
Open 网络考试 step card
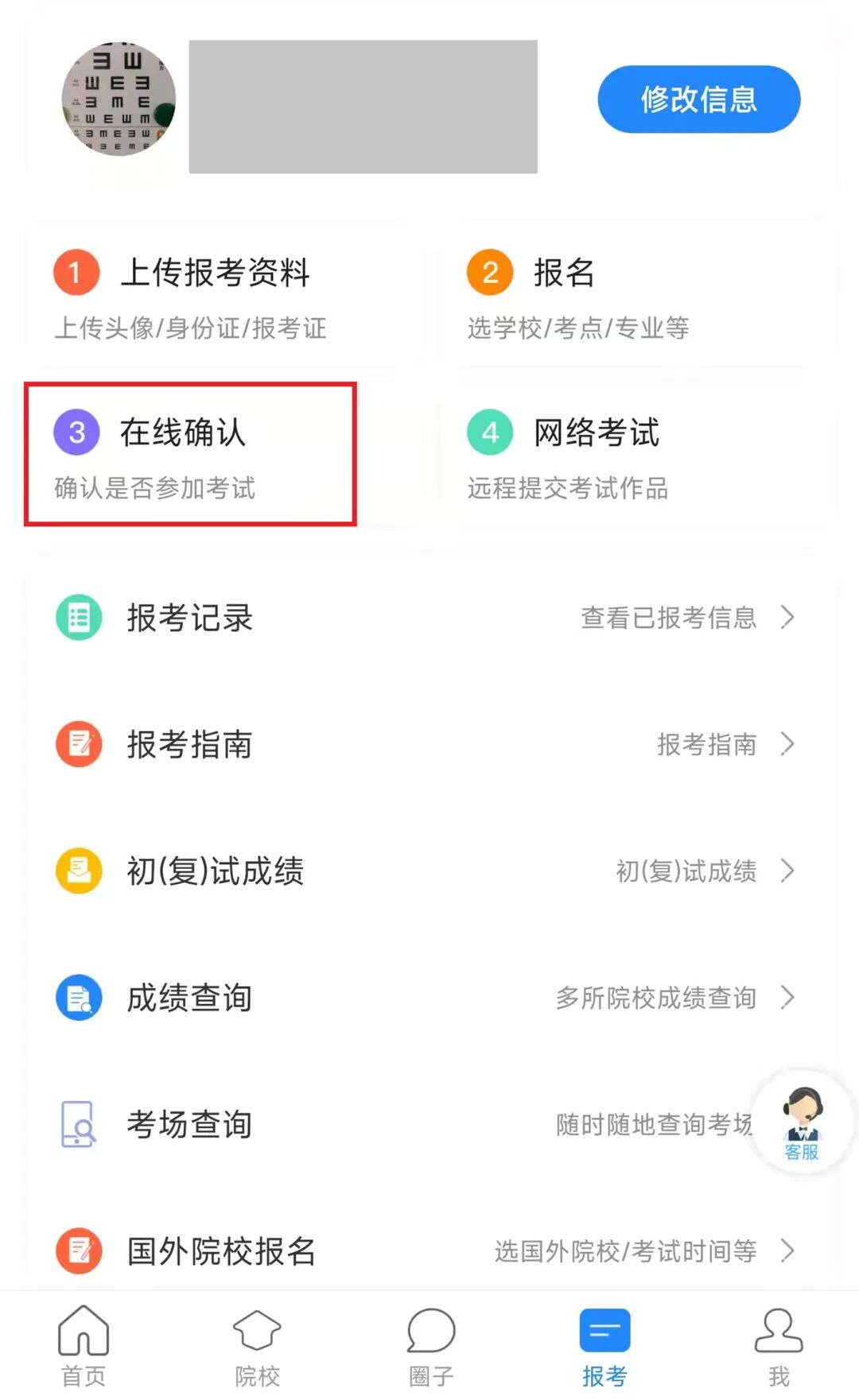(x=636, y=455)
